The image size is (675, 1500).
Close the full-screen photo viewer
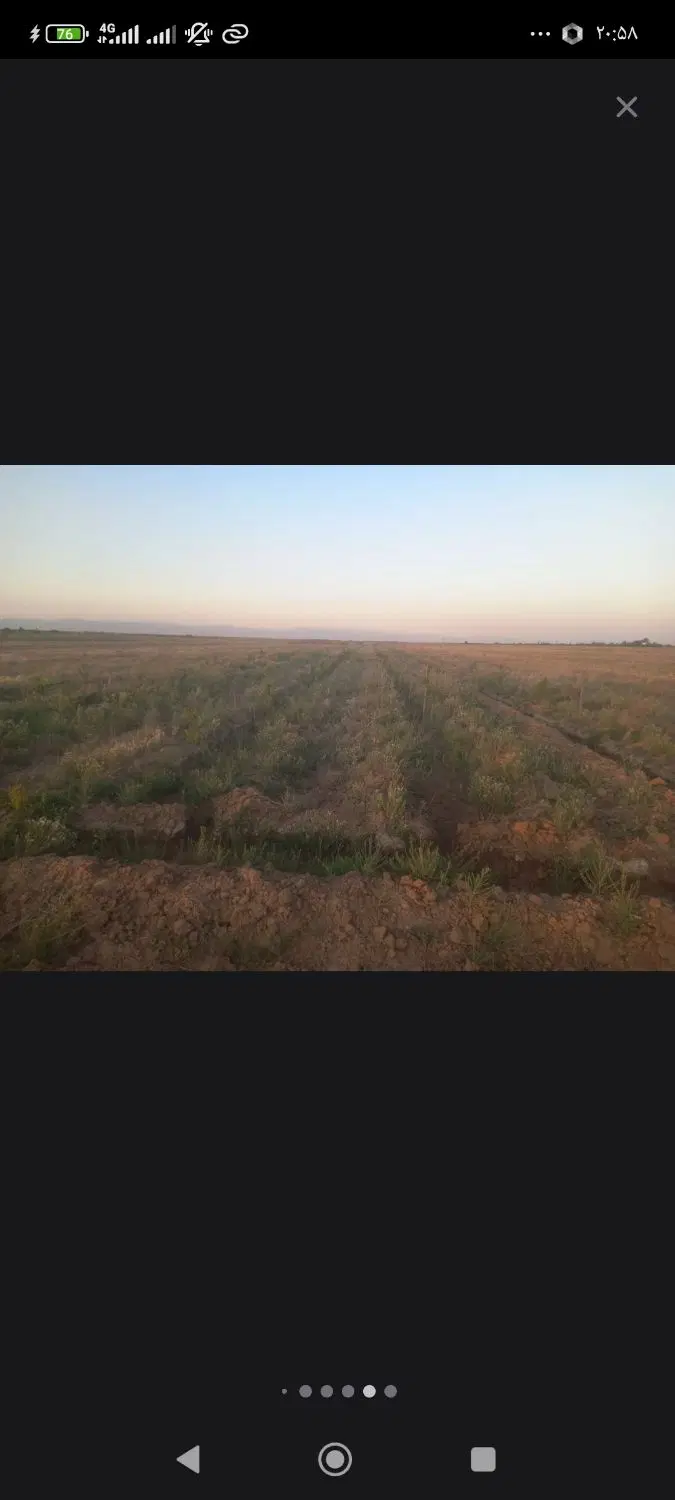pos(627,107)
